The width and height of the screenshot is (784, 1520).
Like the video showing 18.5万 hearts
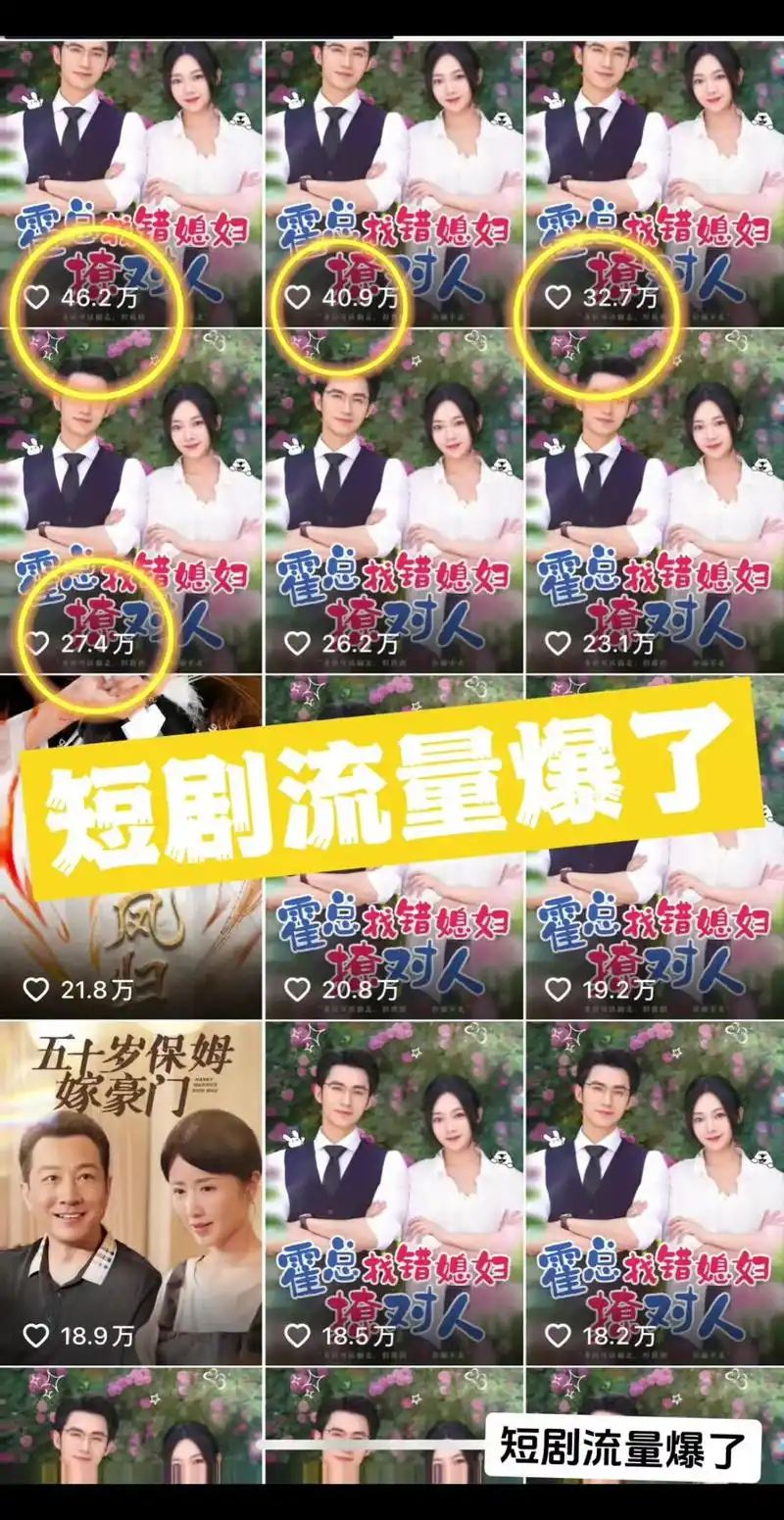pos(299,1334)
